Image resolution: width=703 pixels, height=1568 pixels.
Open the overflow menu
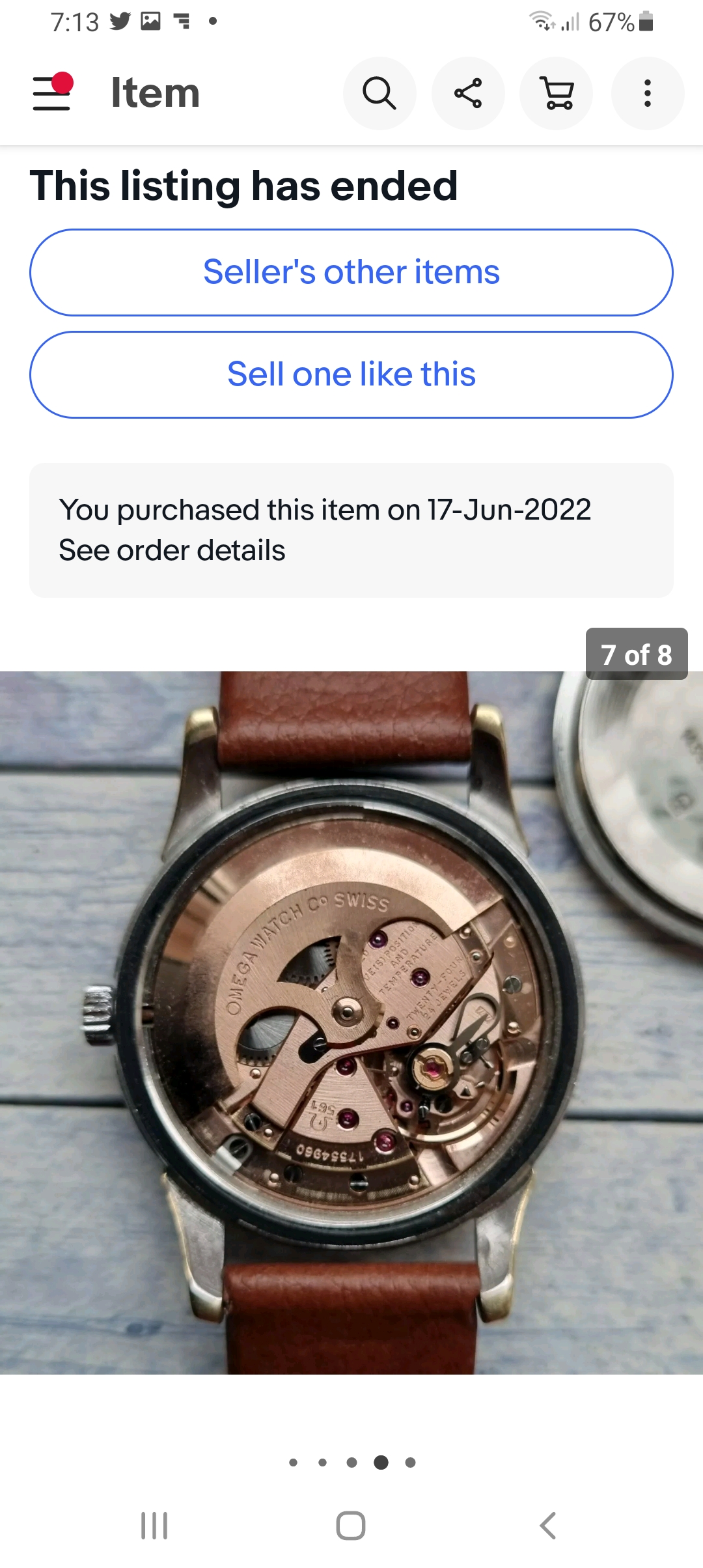[x=647, y=93]
